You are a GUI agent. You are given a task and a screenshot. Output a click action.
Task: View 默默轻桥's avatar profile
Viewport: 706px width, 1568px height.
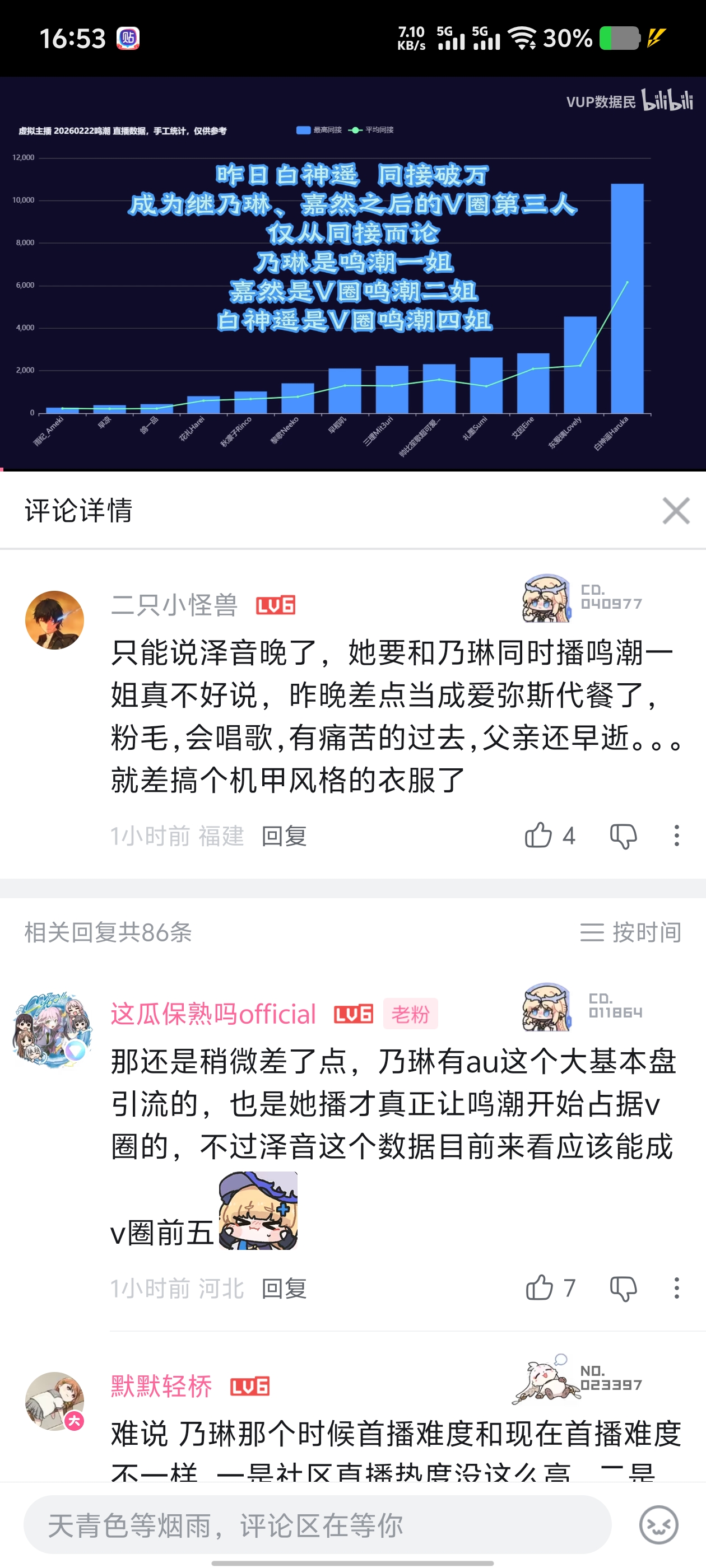[54, 1401]
